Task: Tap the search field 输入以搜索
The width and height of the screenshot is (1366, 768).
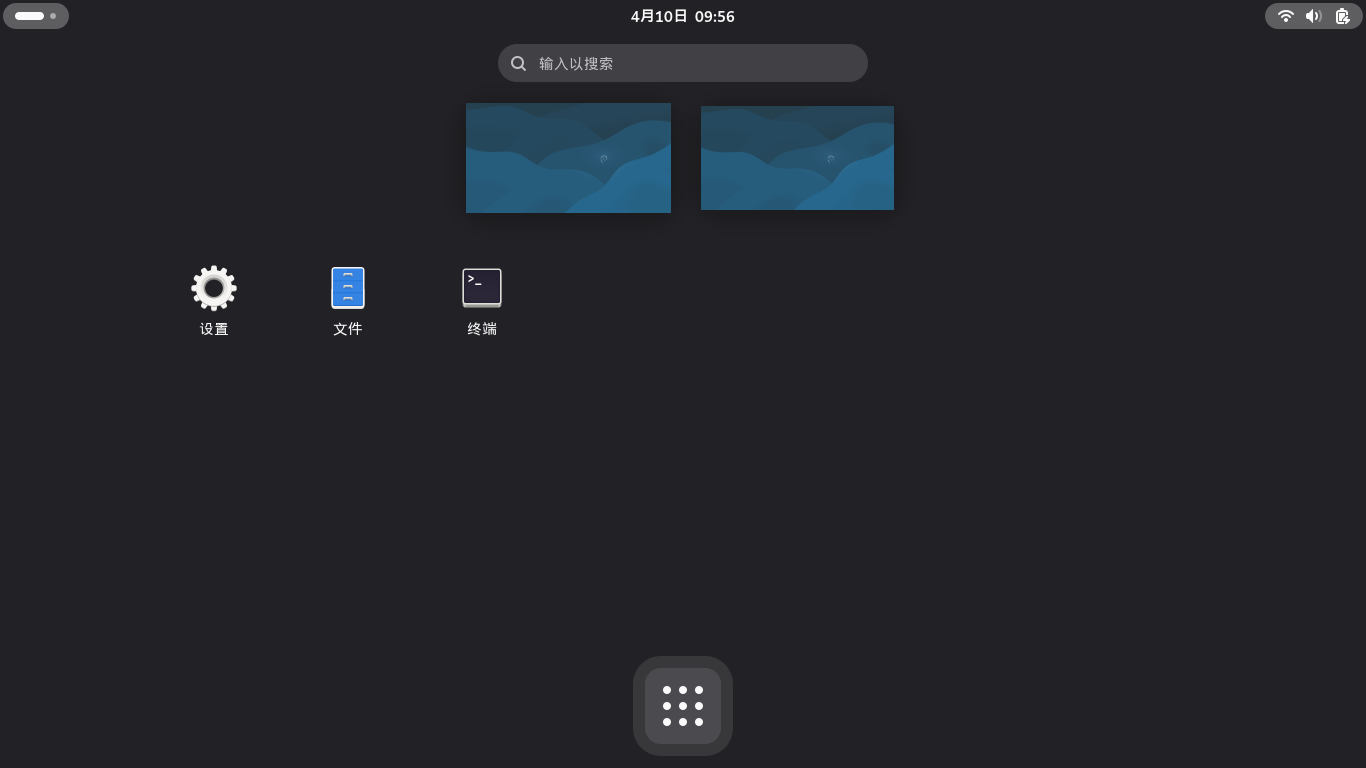Action: (x=682, y=63)
